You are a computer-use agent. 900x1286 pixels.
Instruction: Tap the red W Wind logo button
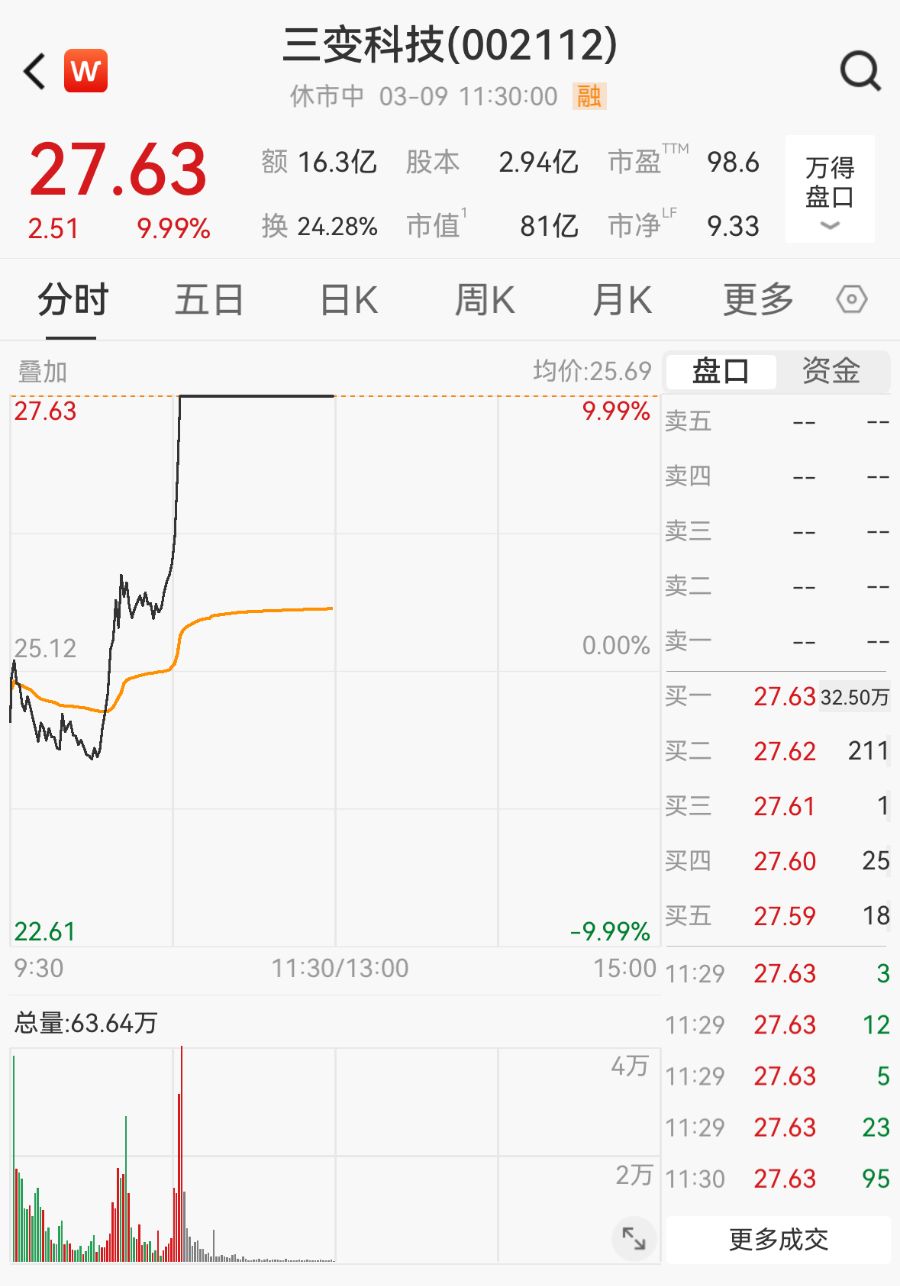86,72
